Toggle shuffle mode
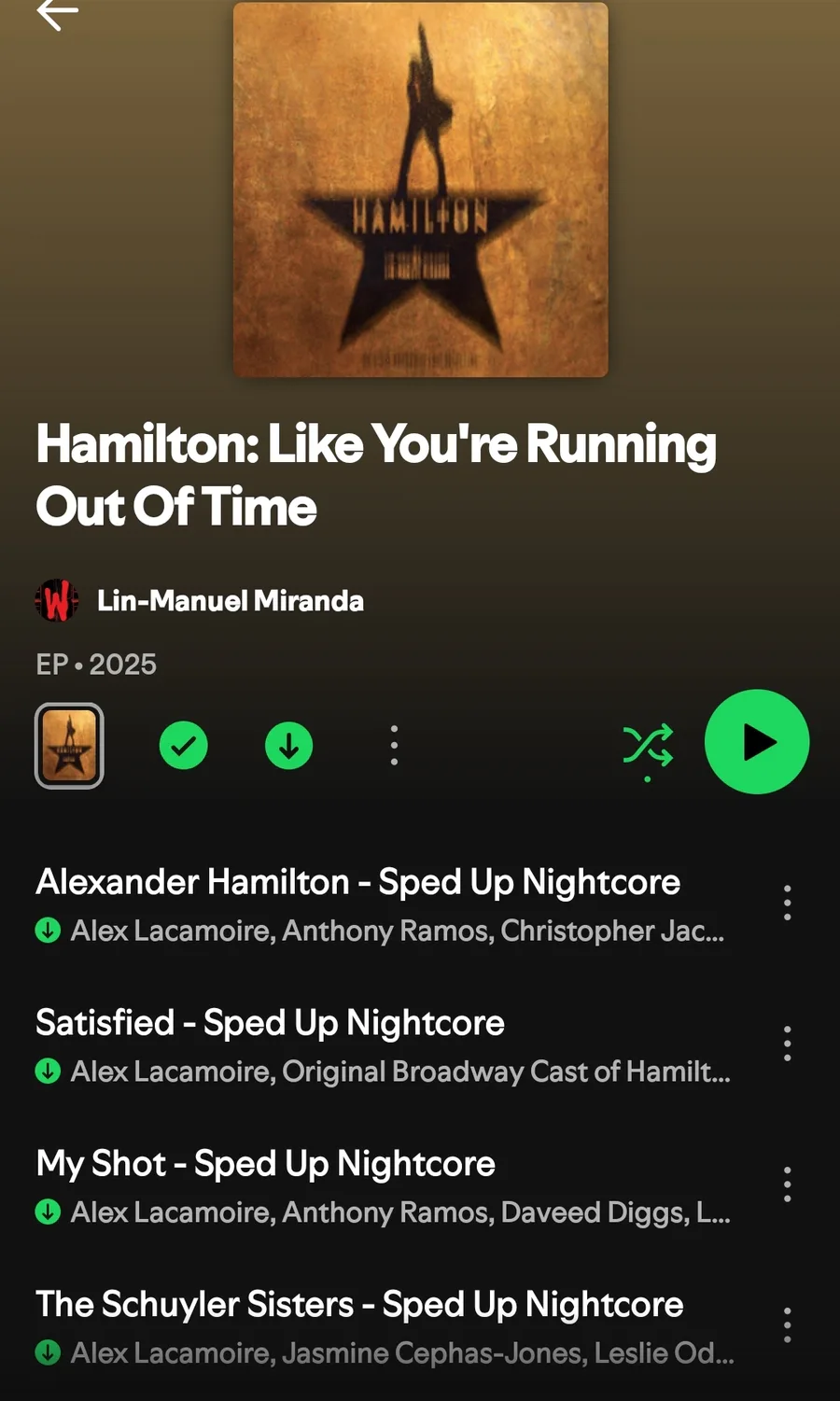The height and width of the screenshot is (1401, 840). pyautogui.click(x=648, y=746)
